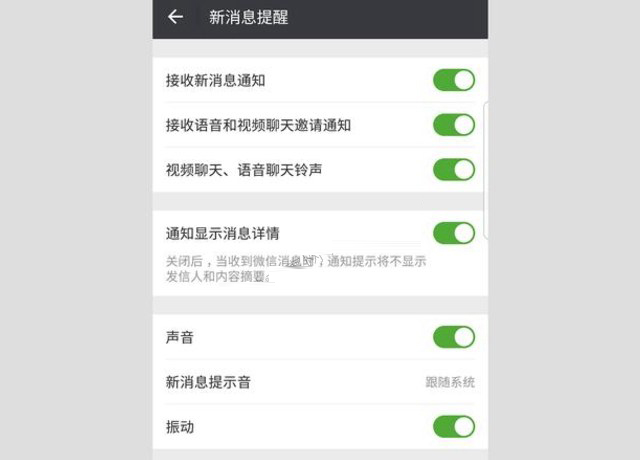Open 新消息提示音 setting
640x460 pixels.
pos(320,382)
